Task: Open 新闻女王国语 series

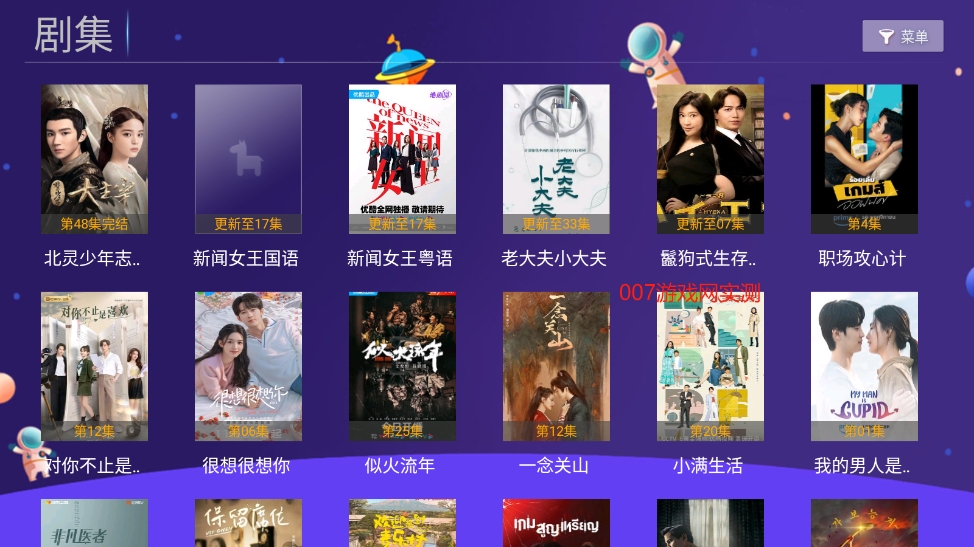Action: (248, 160)
